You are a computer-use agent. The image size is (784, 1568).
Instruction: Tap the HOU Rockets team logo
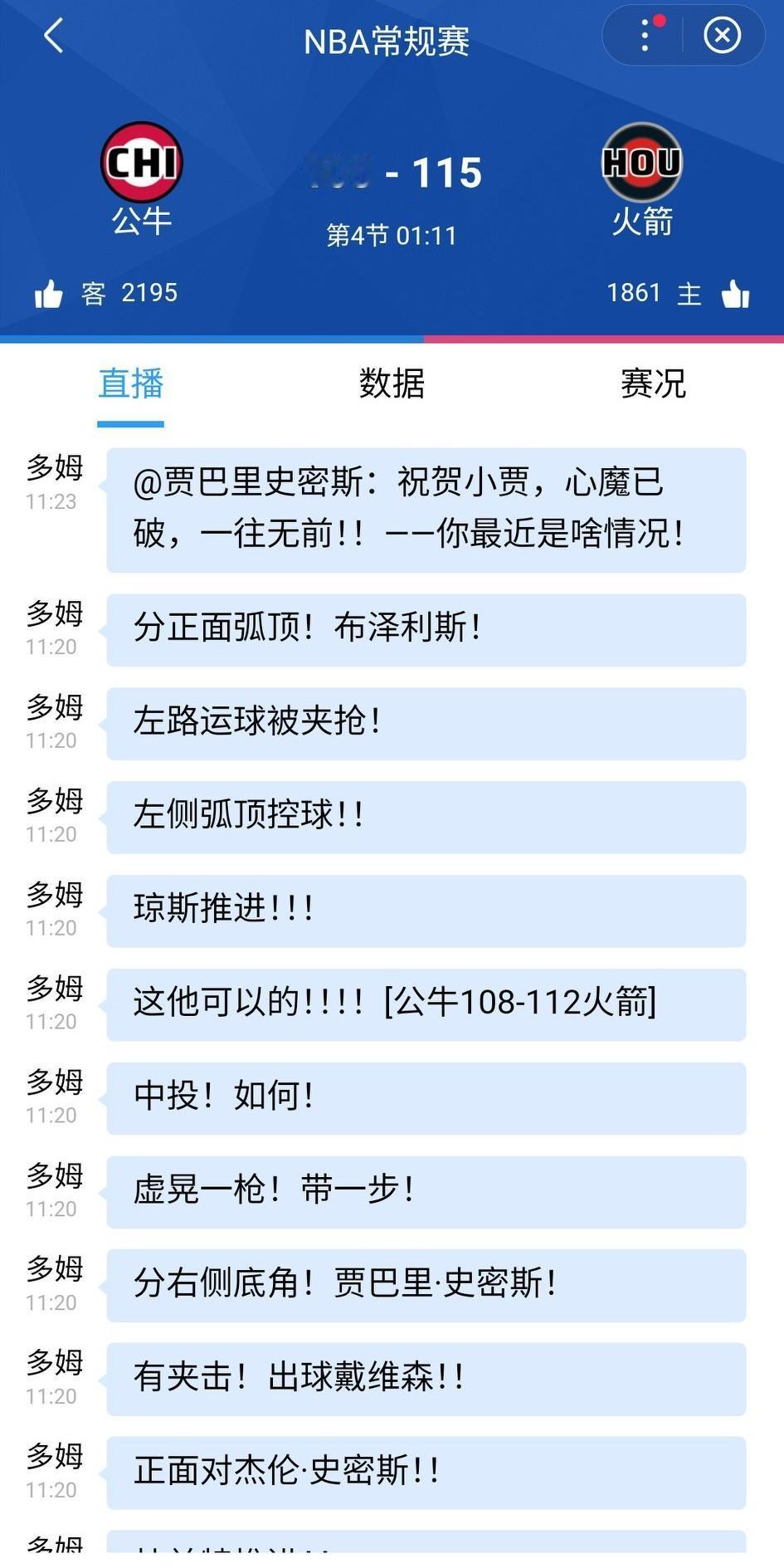tap(641, 163)
